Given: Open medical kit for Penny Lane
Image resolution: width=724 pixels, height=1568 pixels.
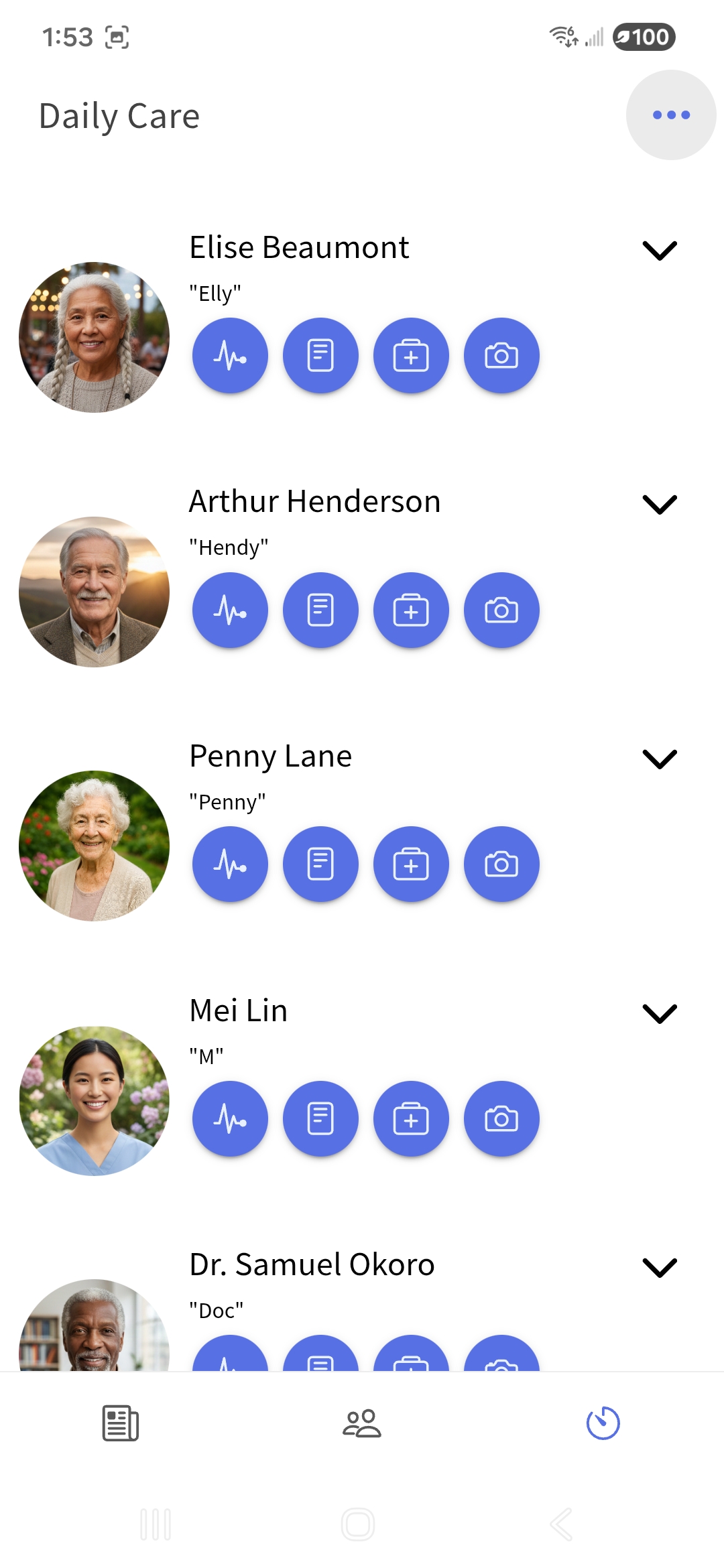Looking at the screenshot, I should (x=411, y=864).
